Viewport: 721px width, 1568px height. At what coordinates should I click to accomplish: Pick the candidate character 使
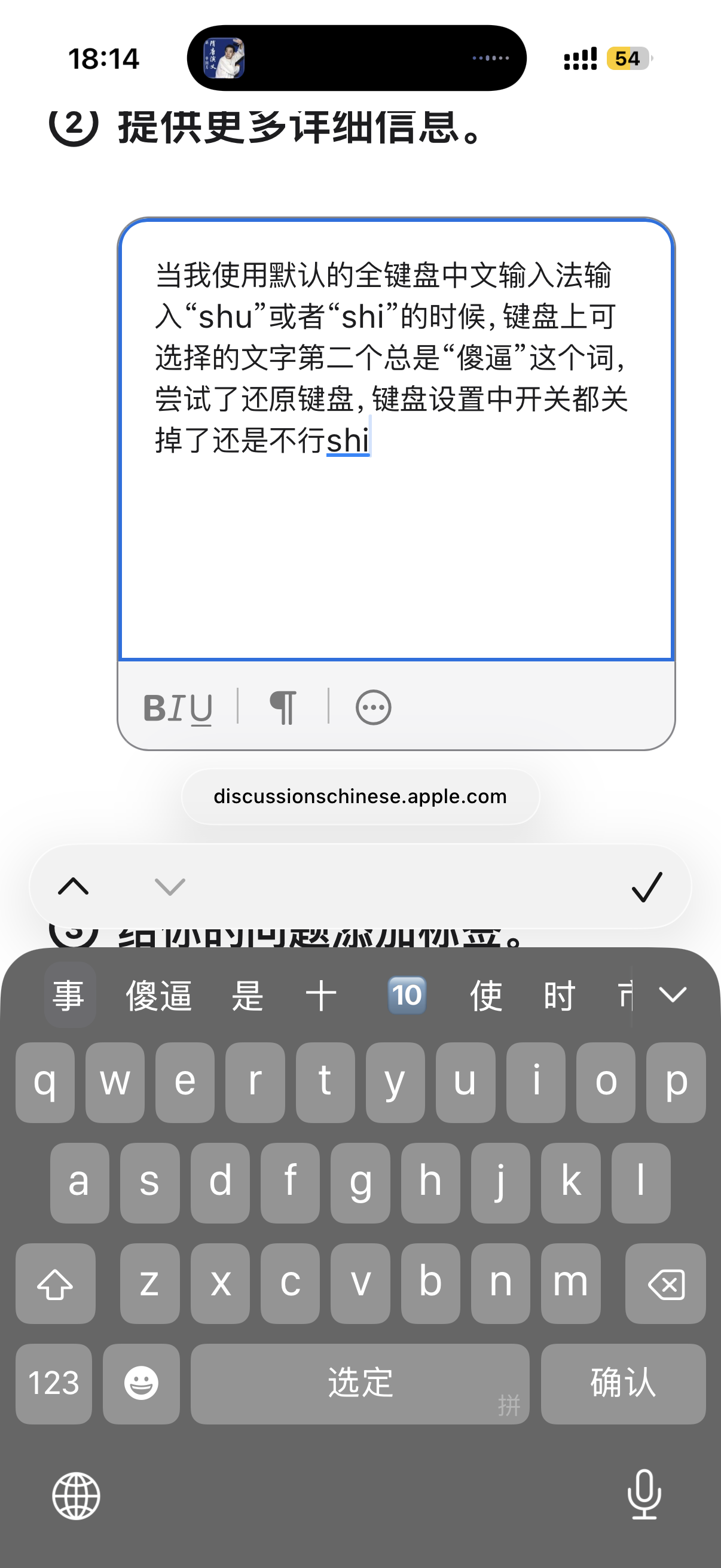(485, 996)
